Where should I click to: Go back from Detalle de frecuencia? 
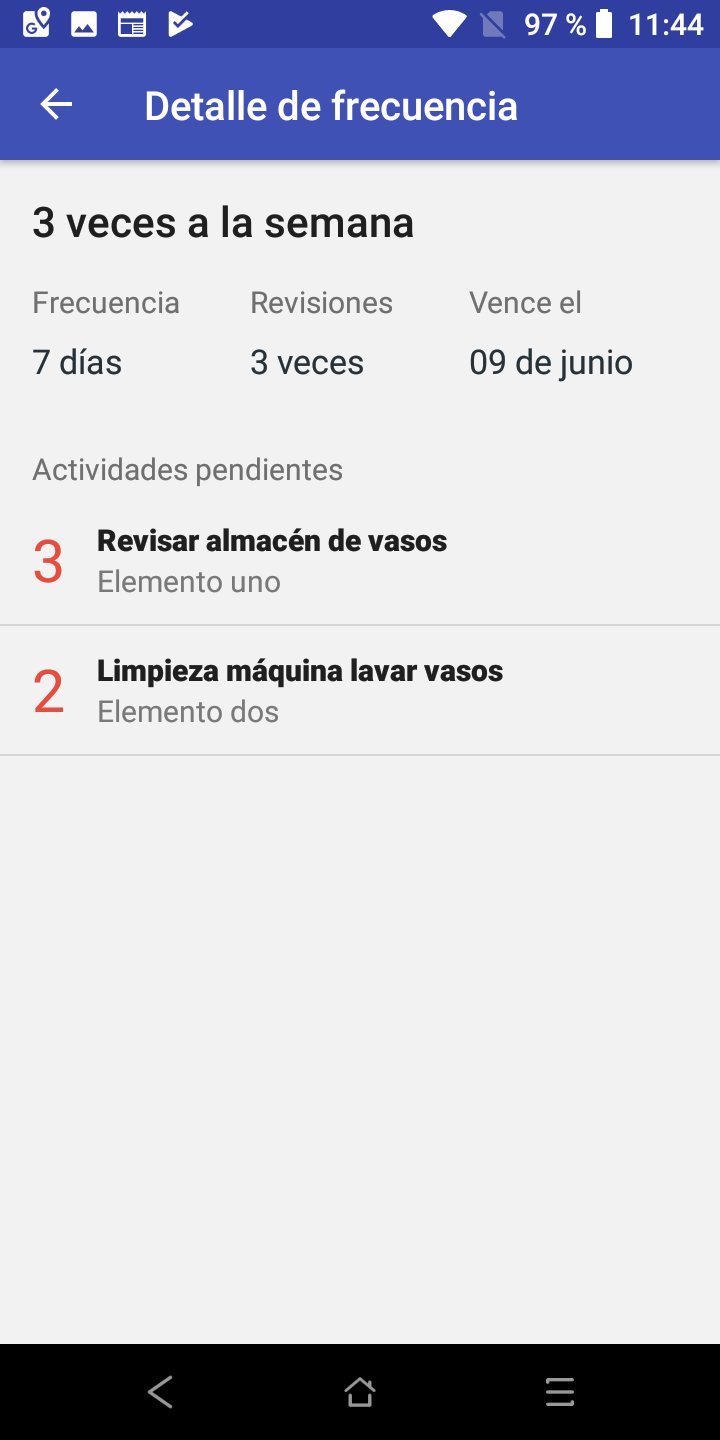point(56,105)
